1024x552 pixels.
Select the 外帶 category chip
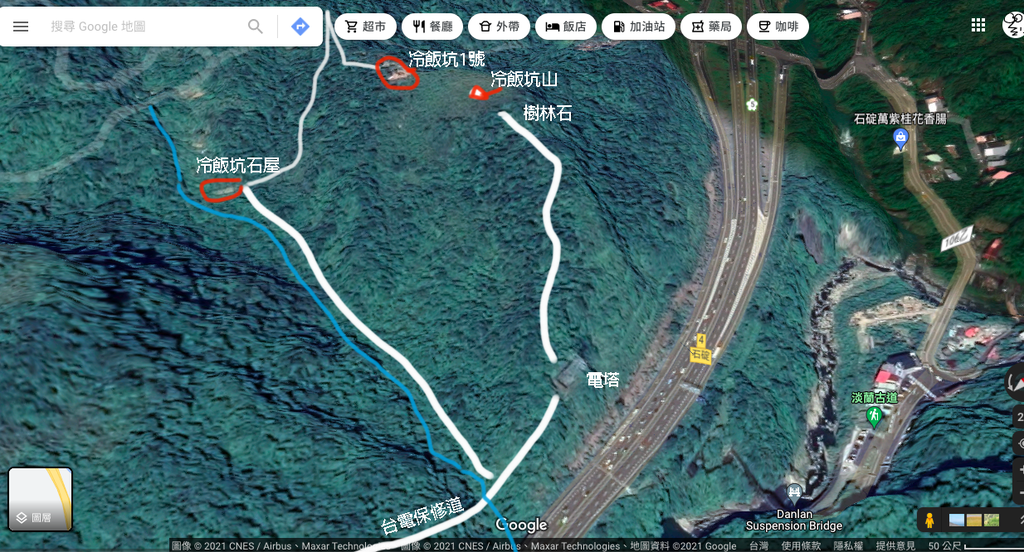(498, 26)
